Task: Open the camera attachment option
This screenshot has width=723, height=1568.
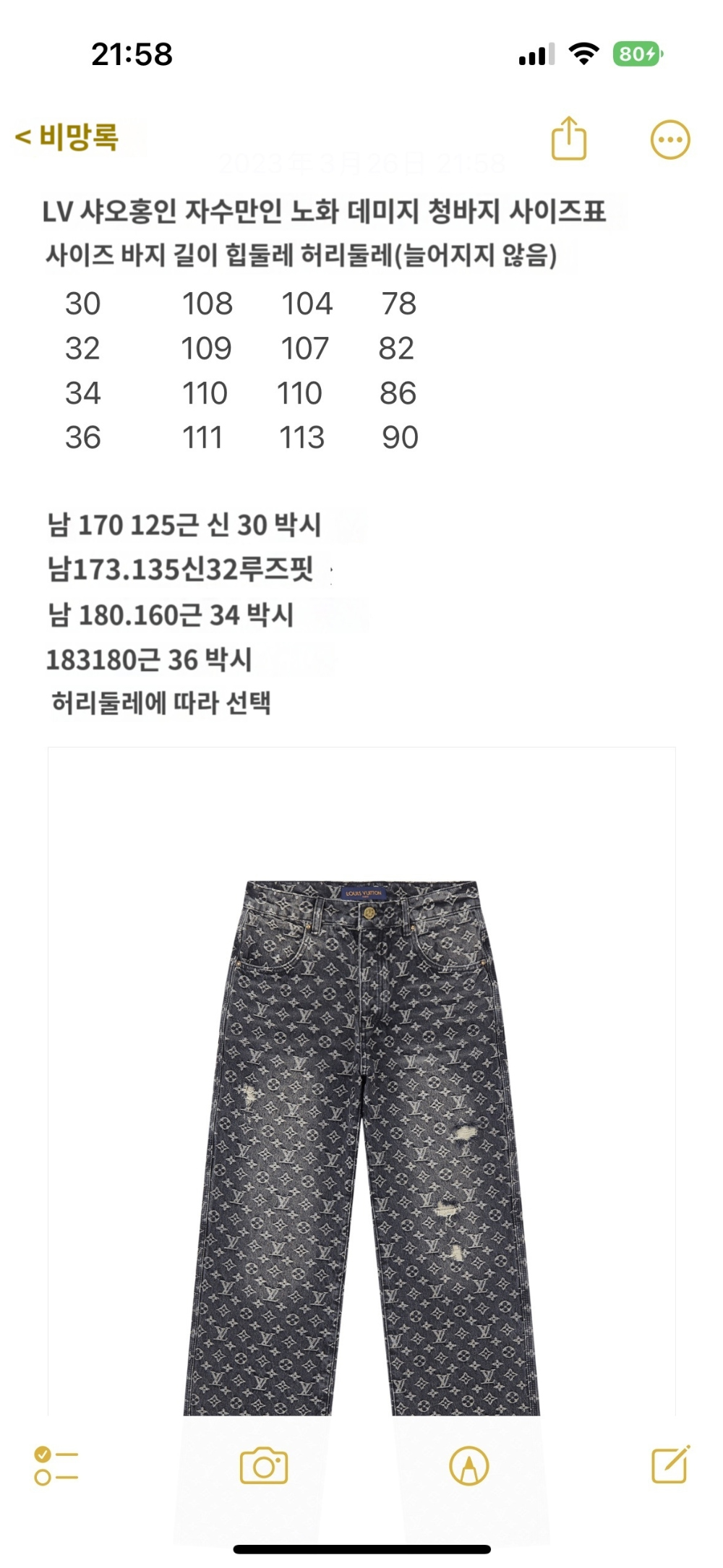Action: click(264, 1466)
